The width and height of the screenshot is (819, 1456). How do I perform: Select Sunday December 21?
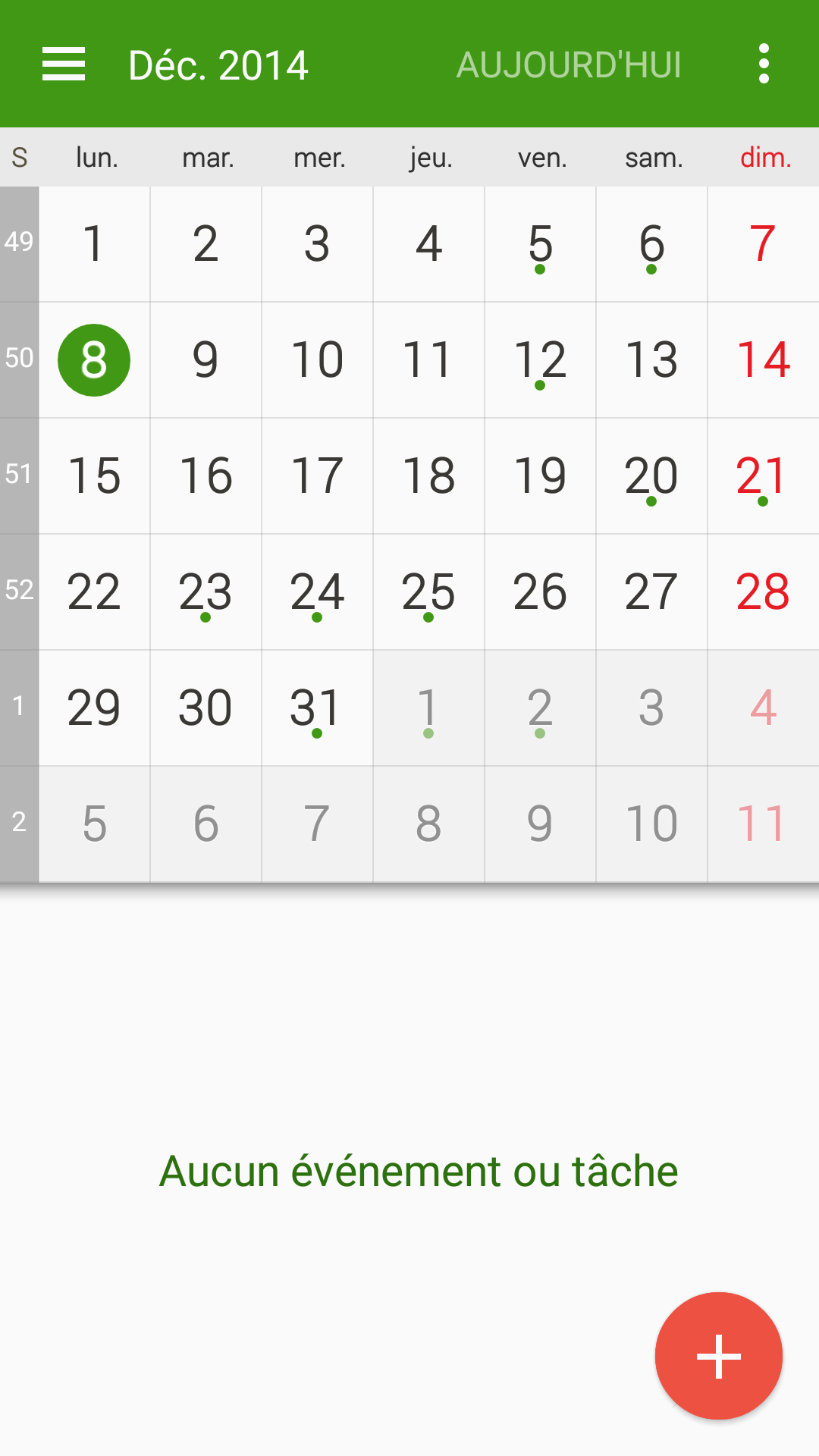click(x=763, y=476)
